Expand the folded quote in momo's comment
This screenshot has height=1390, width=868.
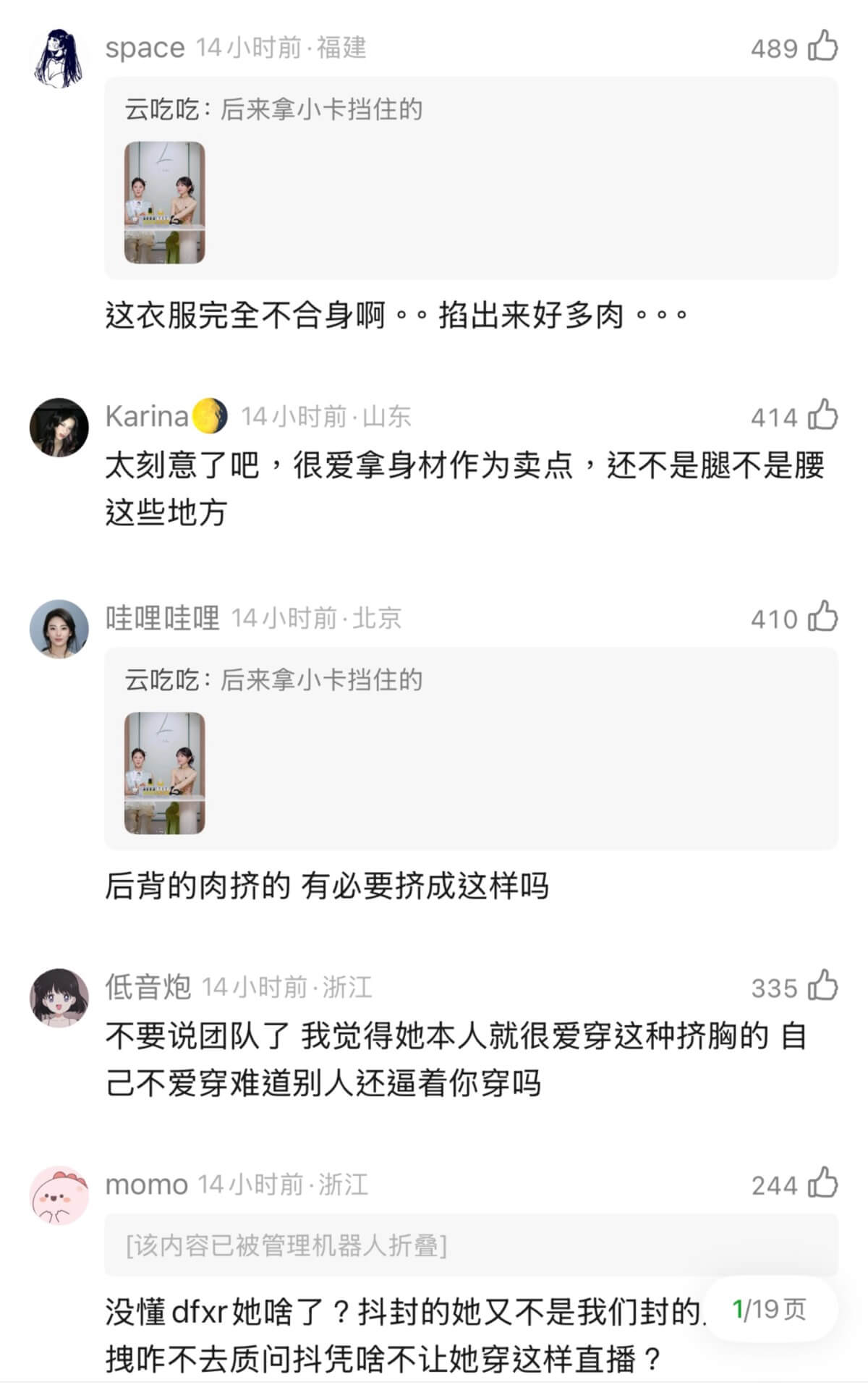coord(286,1245)
